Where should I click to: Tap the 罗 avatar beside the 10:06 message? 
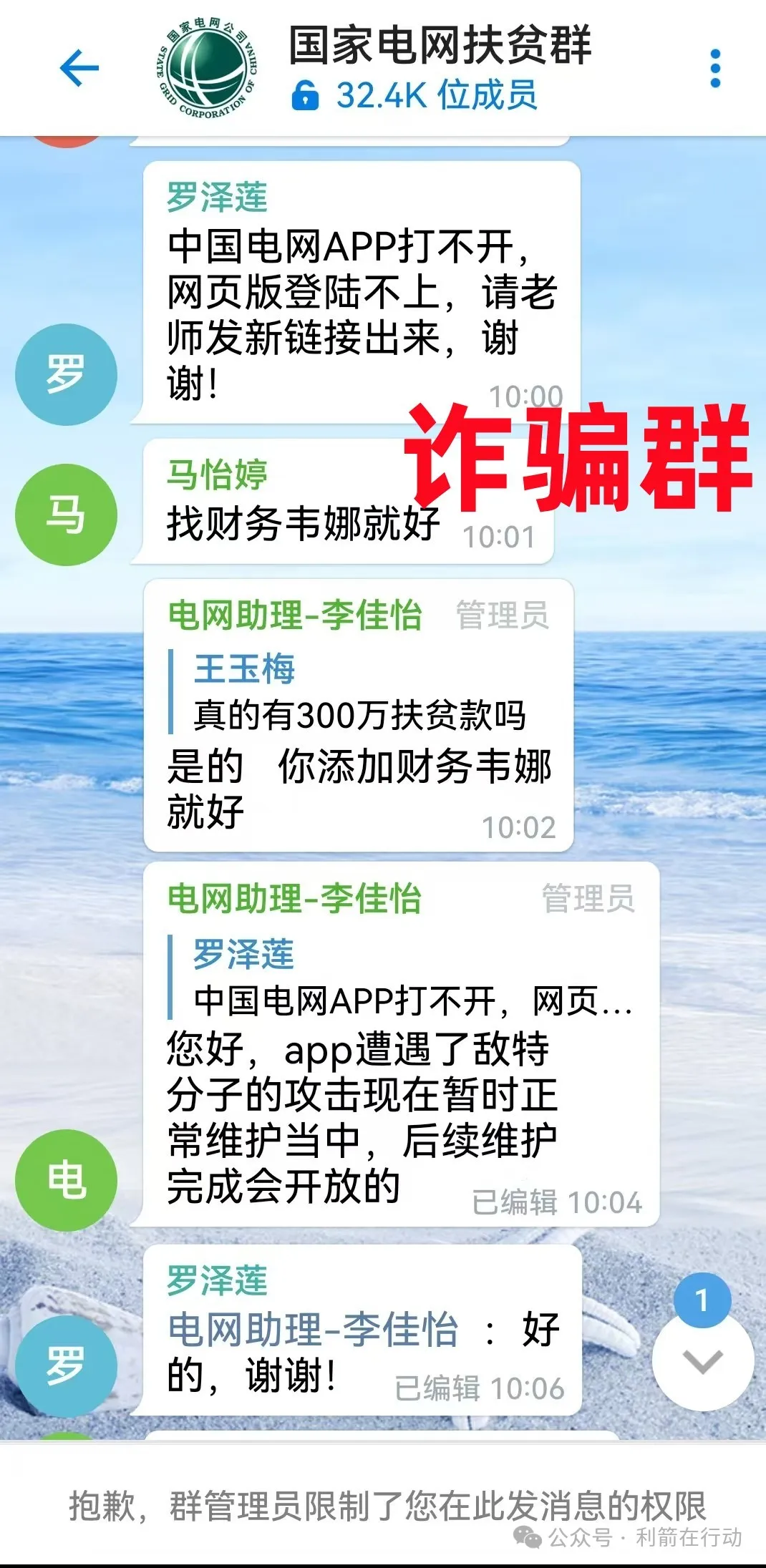(66, 1365)
